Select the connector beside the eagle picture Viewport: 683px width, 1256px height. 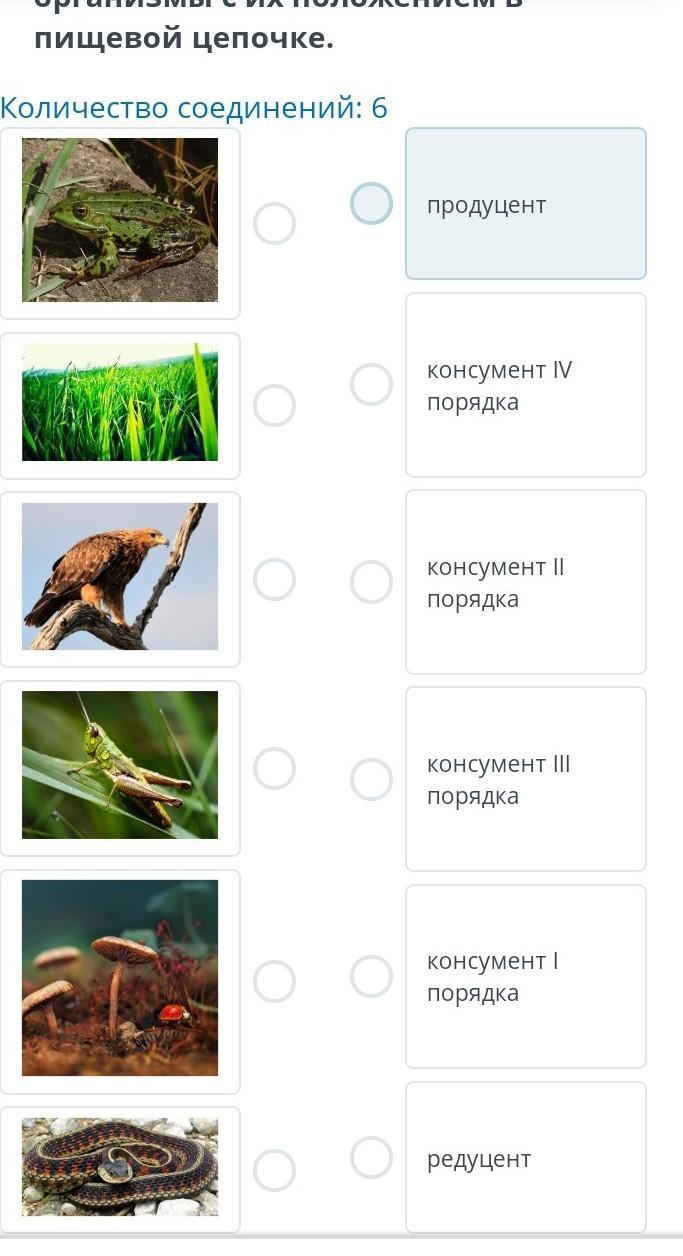tap(274, 579)
